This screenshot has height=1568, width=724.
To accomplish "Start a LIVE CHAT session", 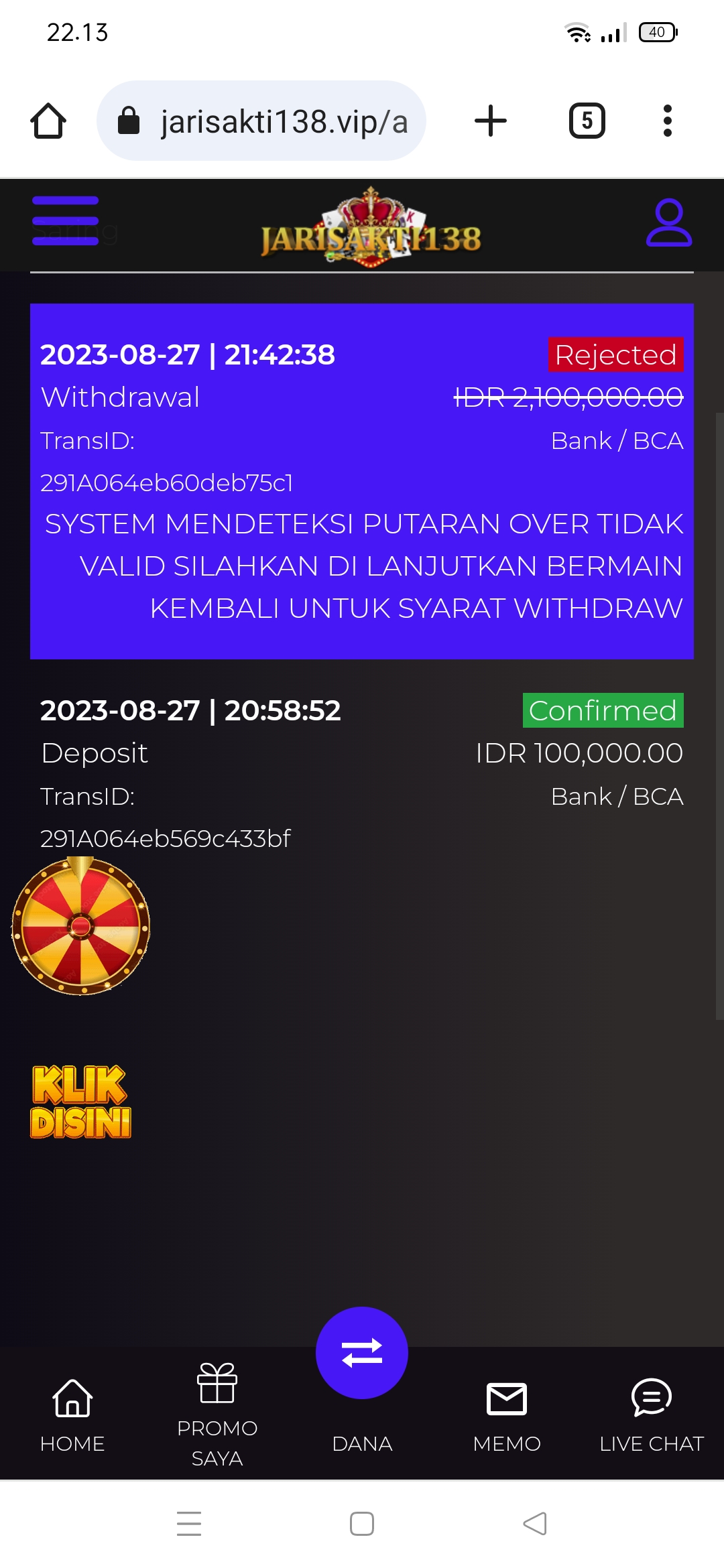I will click(x=652, y=1414).
